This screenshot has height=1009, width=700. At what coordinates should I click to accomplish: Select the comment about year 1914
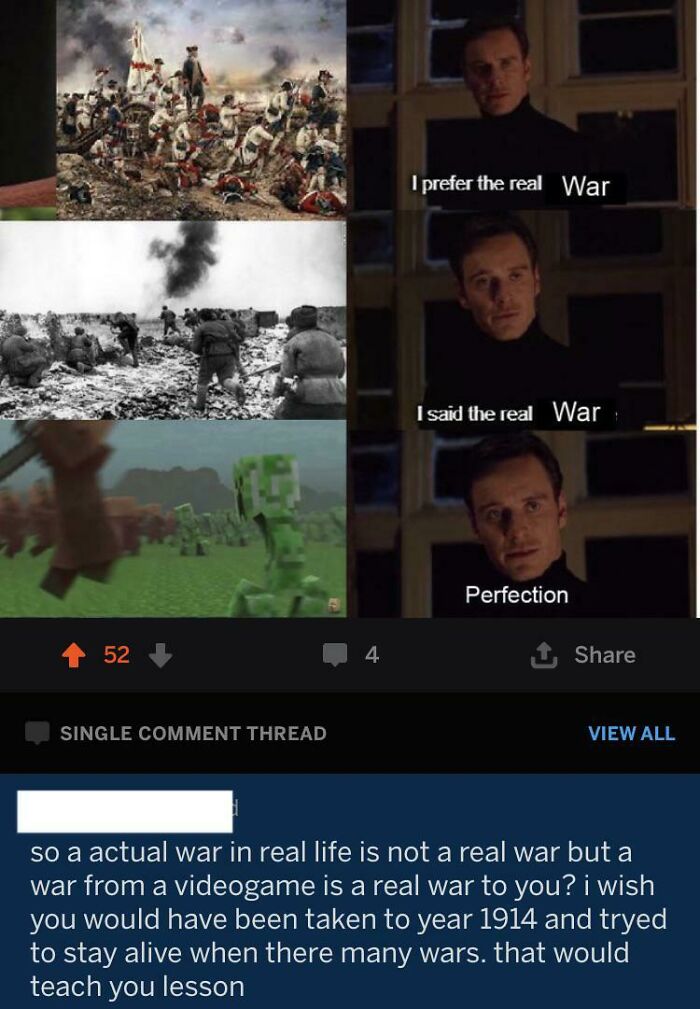click(x=348, y=919)
